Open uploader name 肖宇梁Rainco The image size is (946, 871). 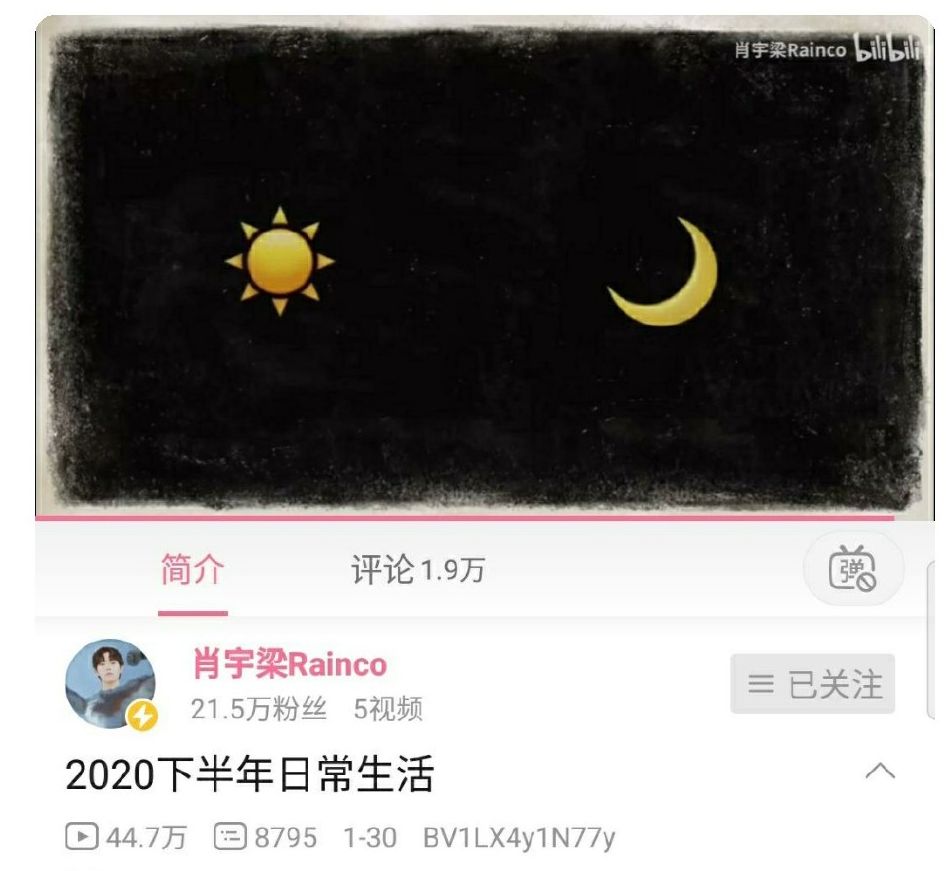(x=289, y=664)
